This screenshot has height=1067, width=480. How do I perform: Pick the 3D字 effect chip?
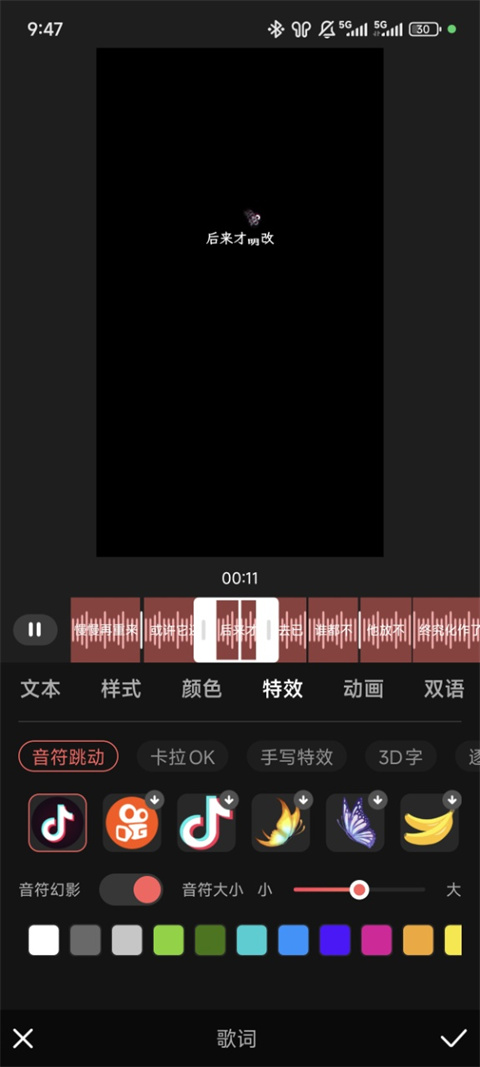(400, 757)
